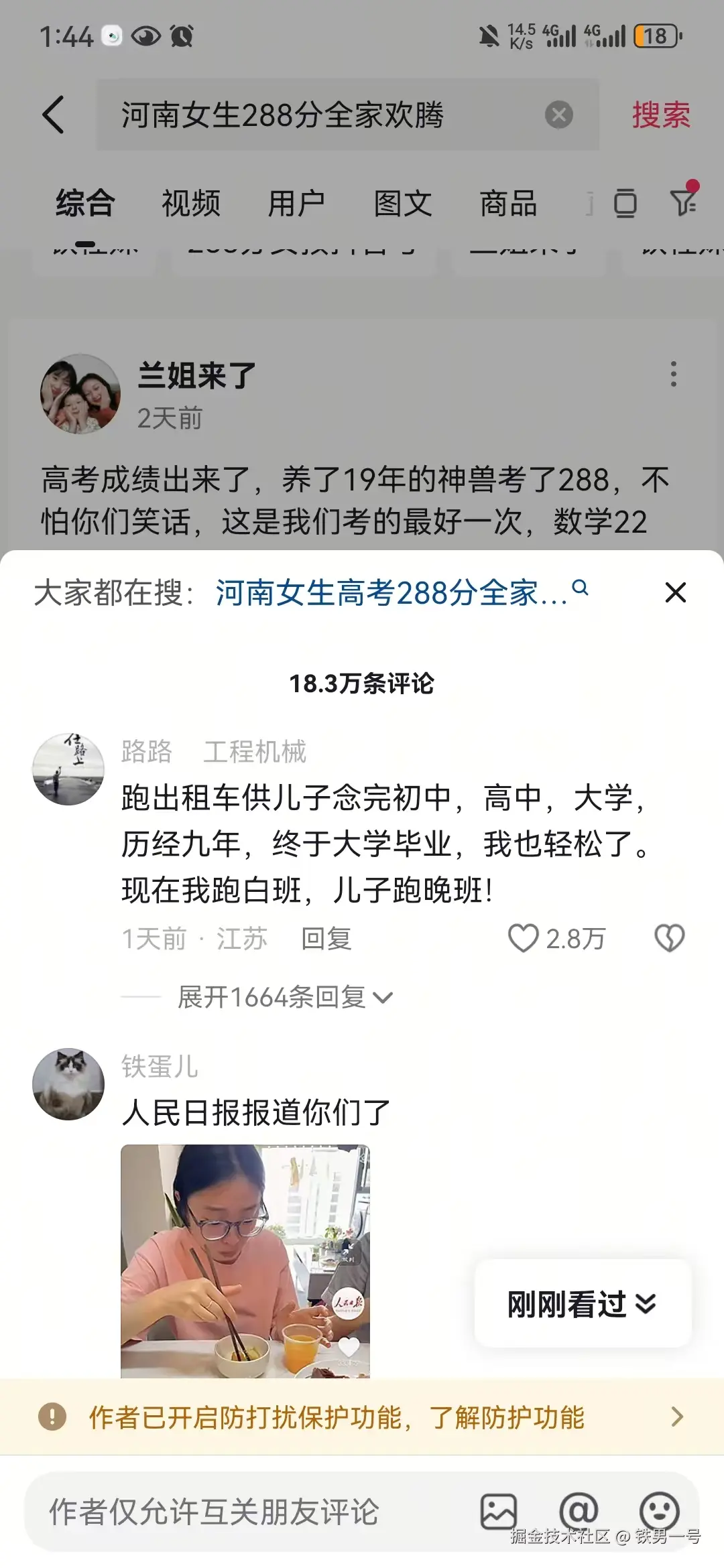Tap the red 搜索 button
This screenshot has width=724, height=1568.
(660, 115)
